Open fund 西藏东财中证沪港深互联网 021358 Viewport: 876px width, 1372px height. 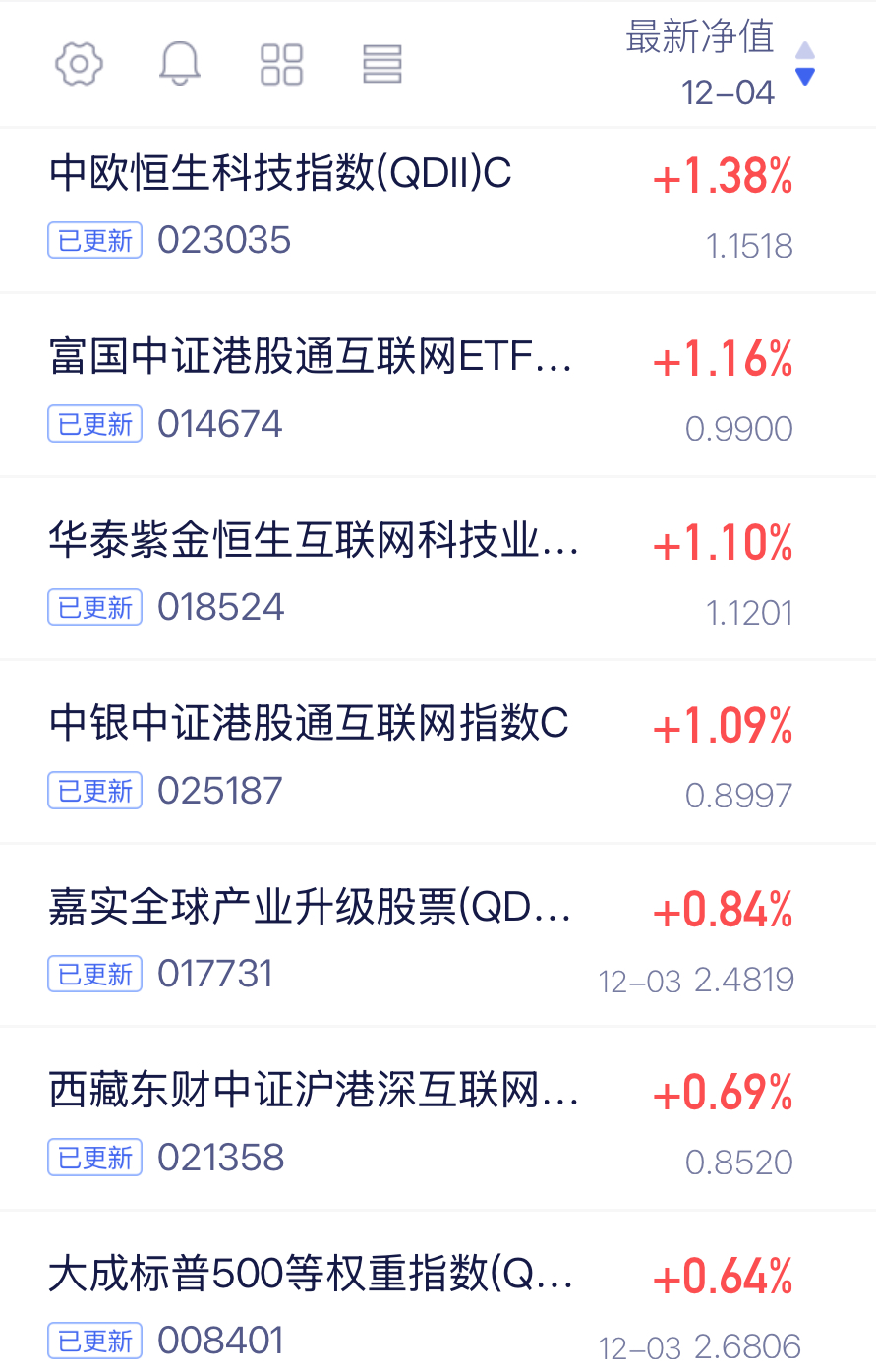coord(313,1091)
